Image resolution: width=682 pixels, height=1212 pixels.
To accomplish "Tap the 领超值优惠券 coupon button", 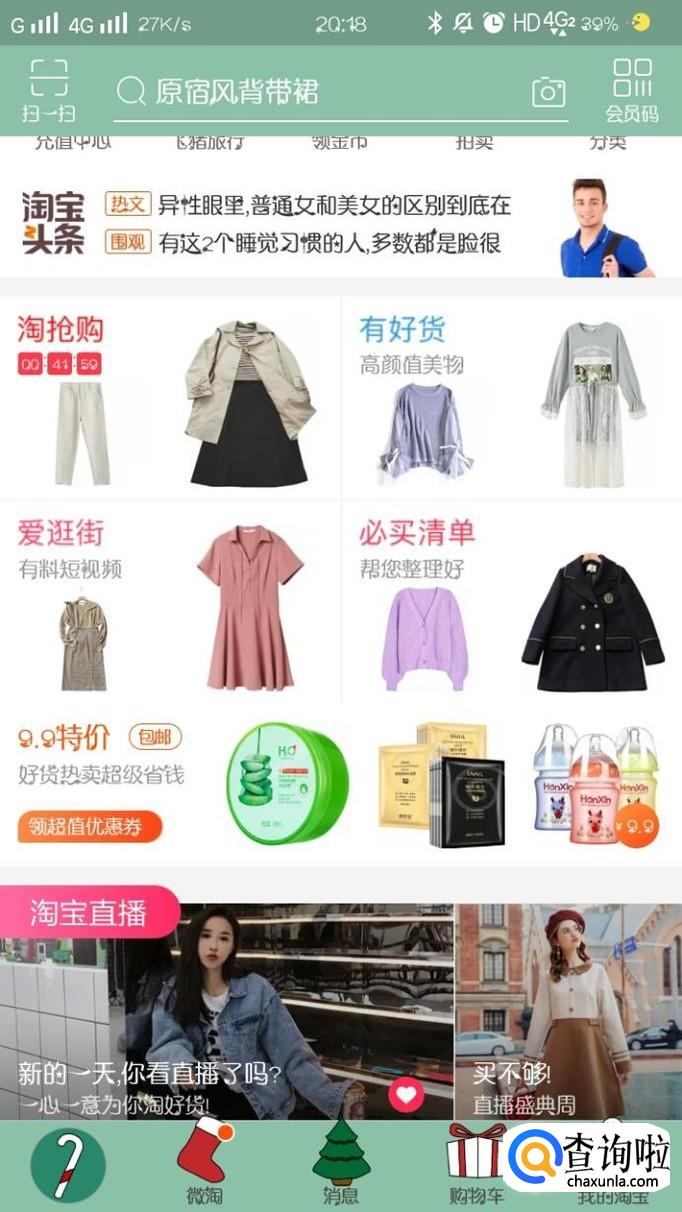I will point(90,826).
